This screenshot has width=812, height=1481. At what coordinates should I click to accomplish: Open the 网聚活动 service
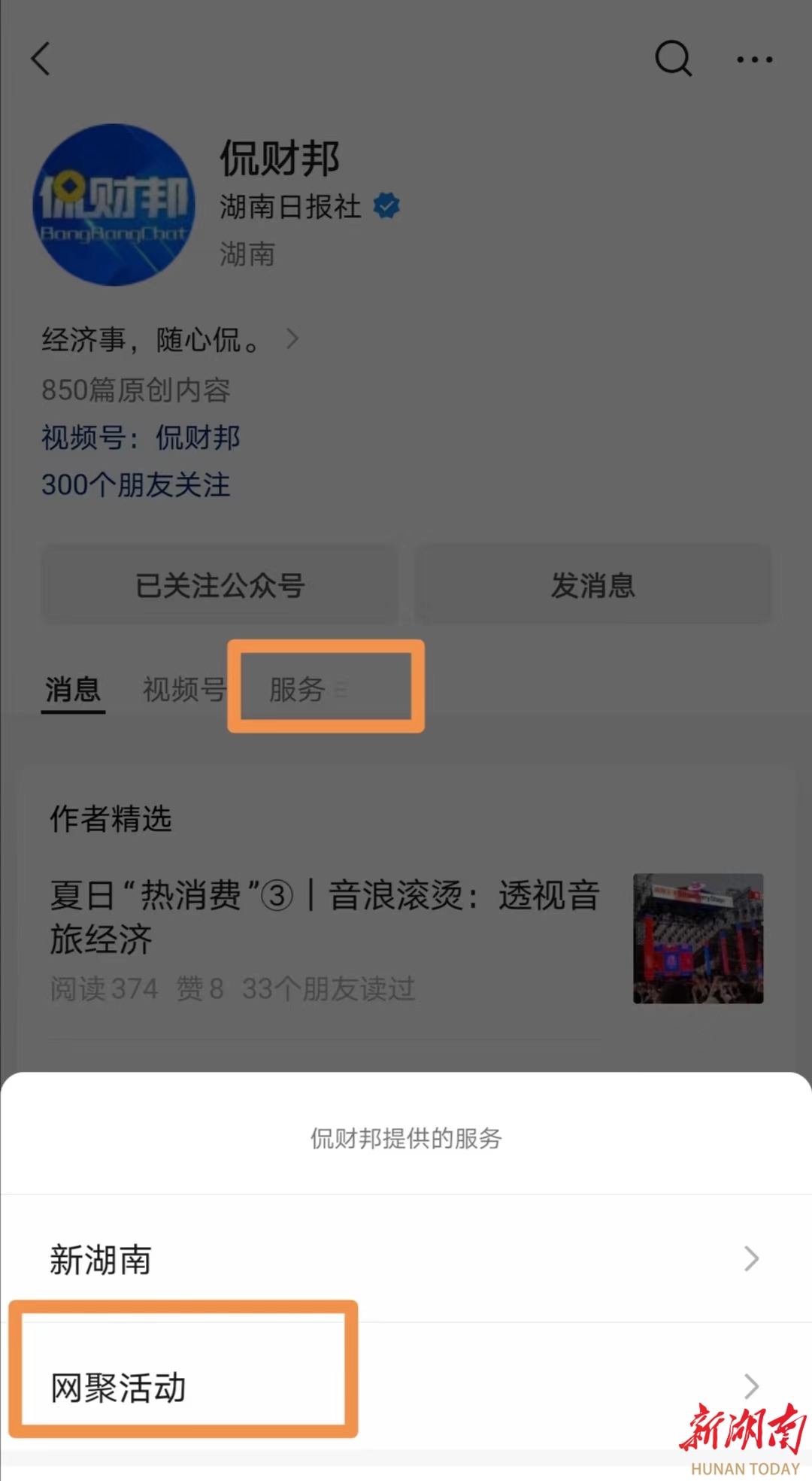tap(406, 1386)
